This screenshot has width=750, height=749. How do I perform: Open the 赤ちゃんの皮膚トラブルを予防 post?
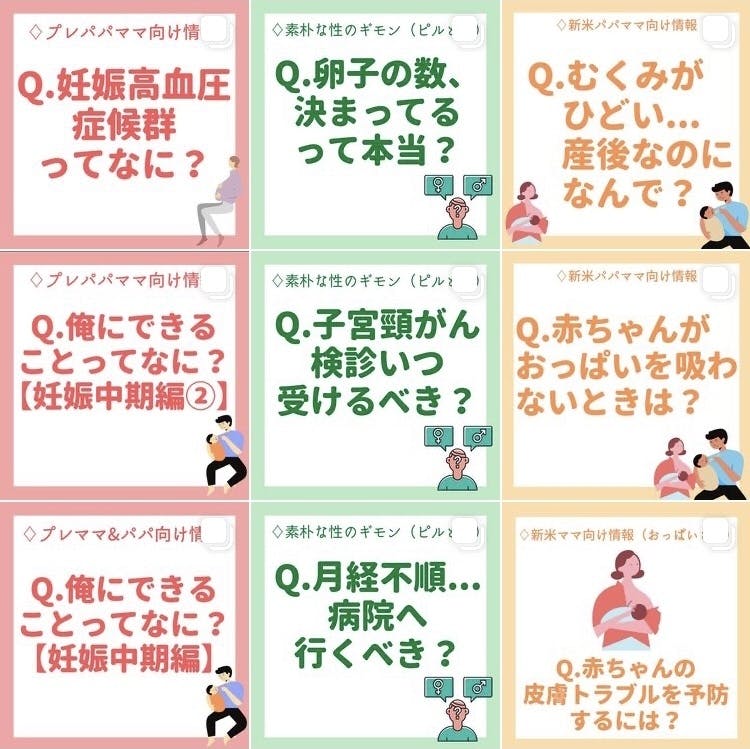(626, 626)
